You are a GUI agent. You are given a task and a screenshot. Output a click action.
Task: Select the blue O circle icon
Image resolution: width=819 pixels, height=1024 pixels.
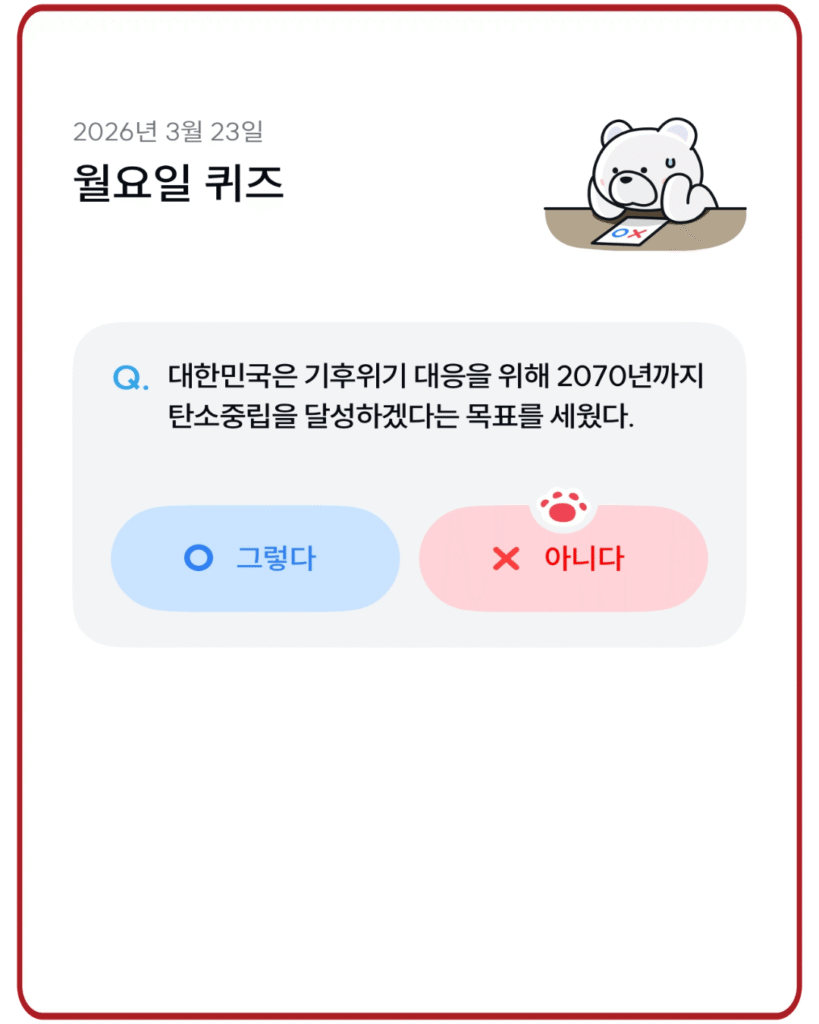click(x=198, y=559)
